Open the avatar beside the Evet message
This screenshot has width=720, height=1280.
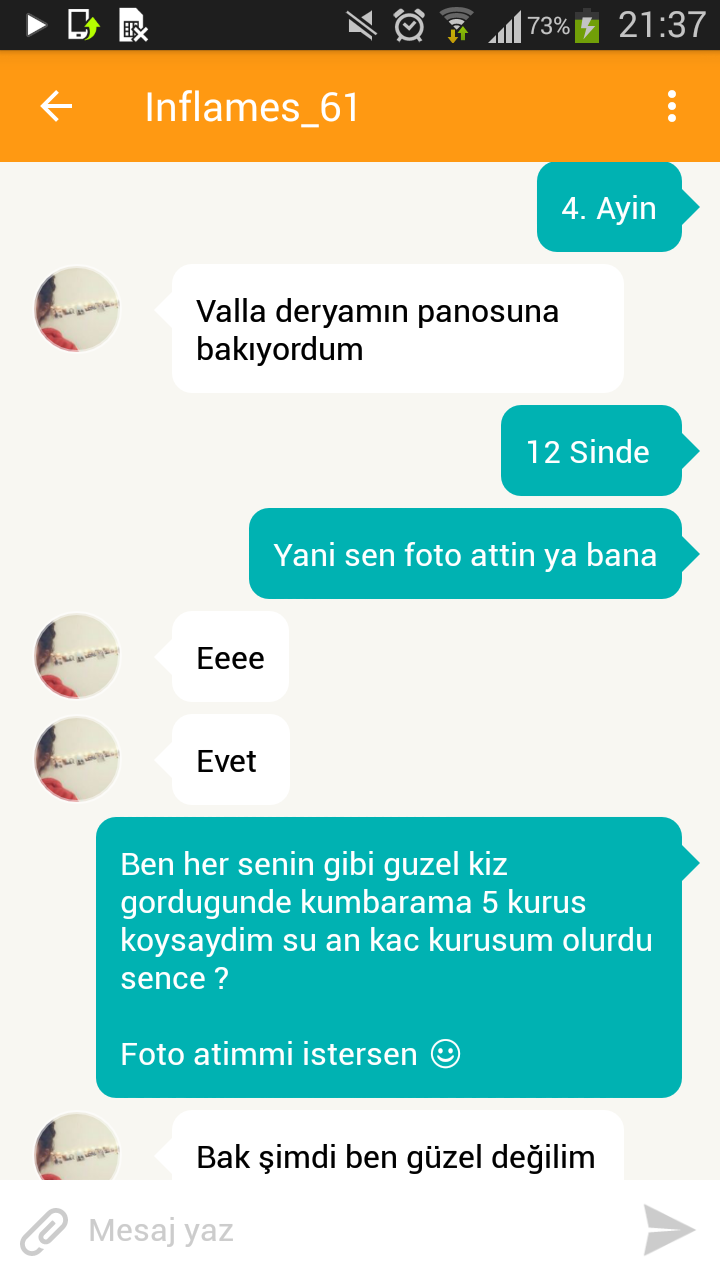[x=78, y=759]
